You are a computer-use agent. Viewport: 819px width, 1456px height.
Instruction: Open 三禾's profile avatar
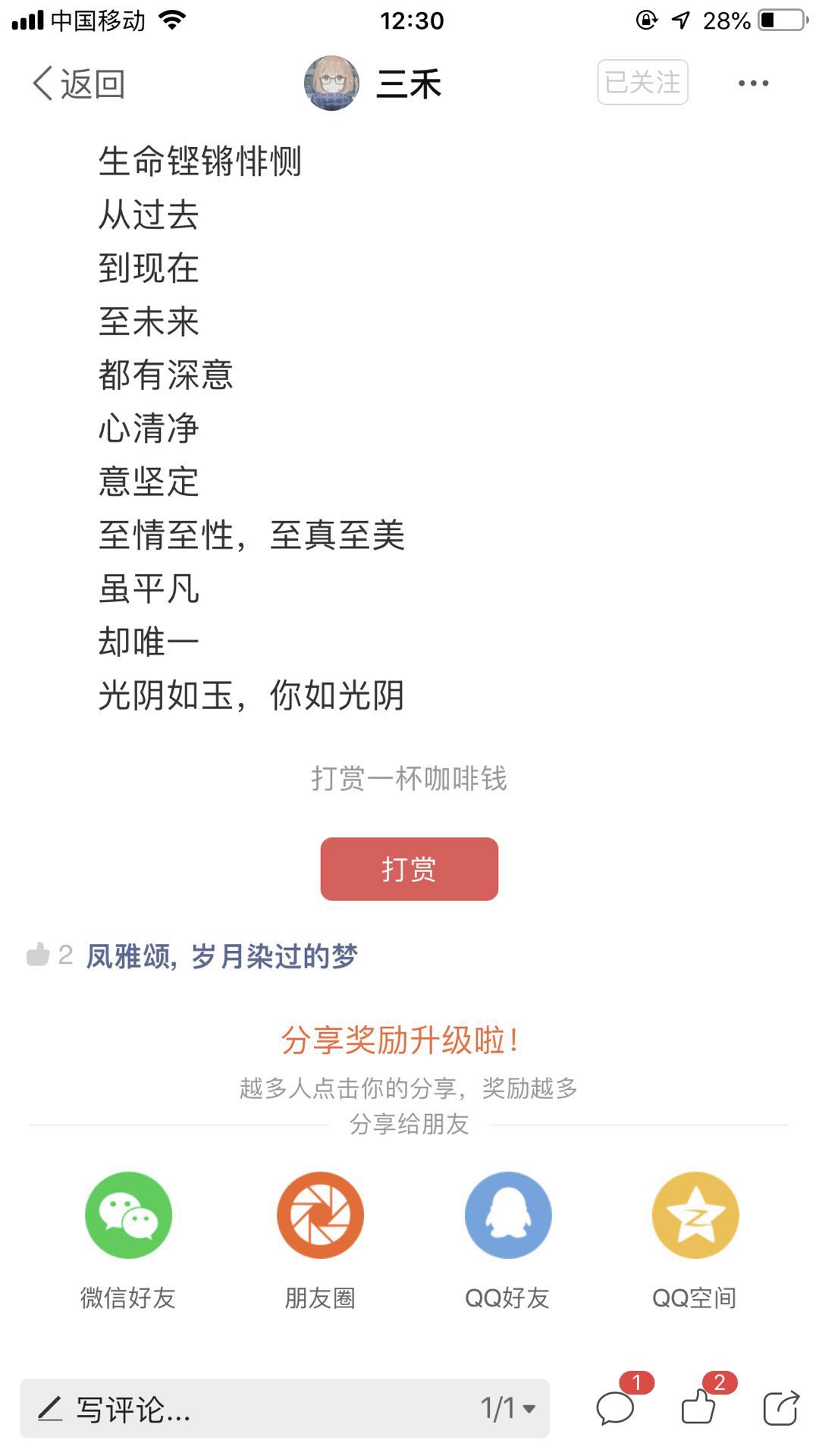click(331, 83)
